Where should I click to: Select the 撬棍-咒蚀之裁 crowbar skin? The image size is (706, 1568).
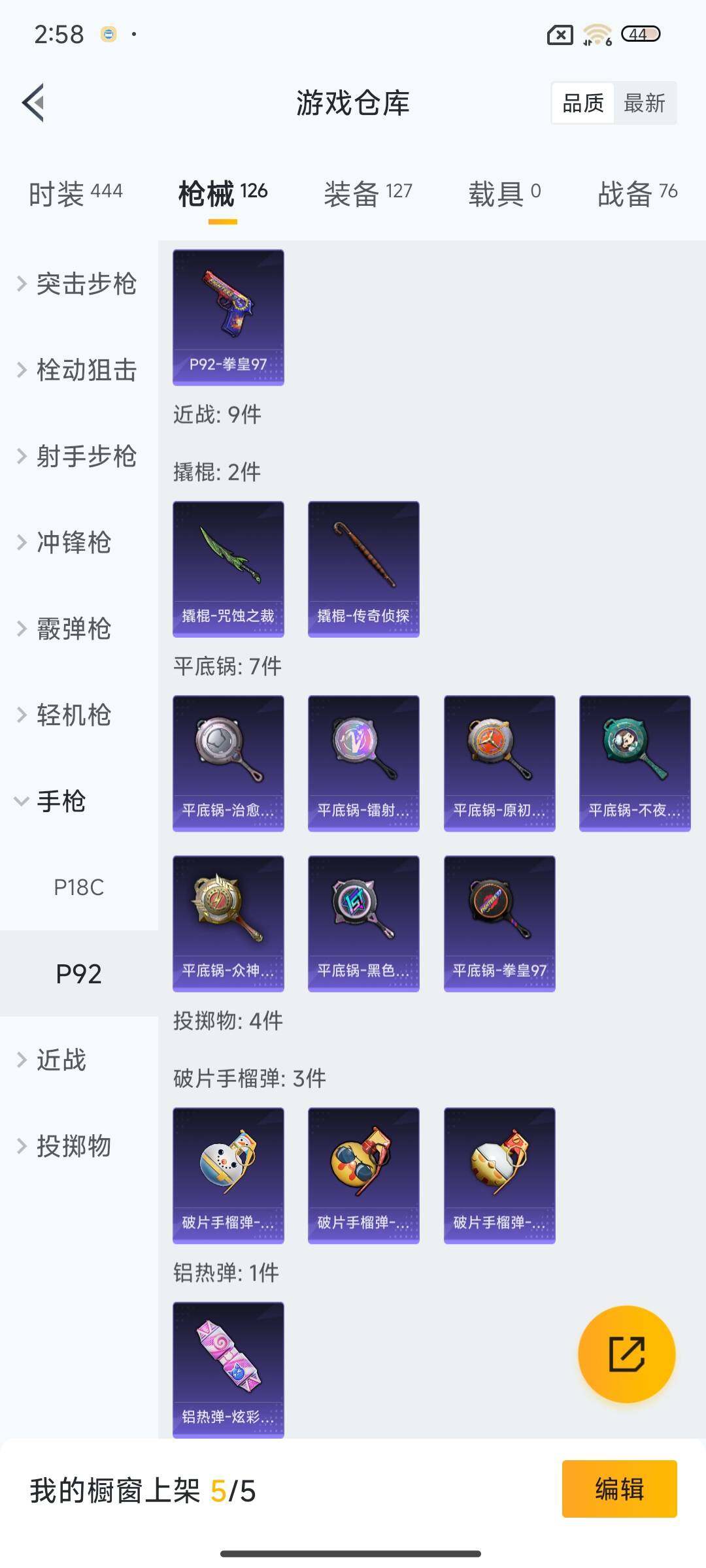pyautogui.click(x=227, y=567)
